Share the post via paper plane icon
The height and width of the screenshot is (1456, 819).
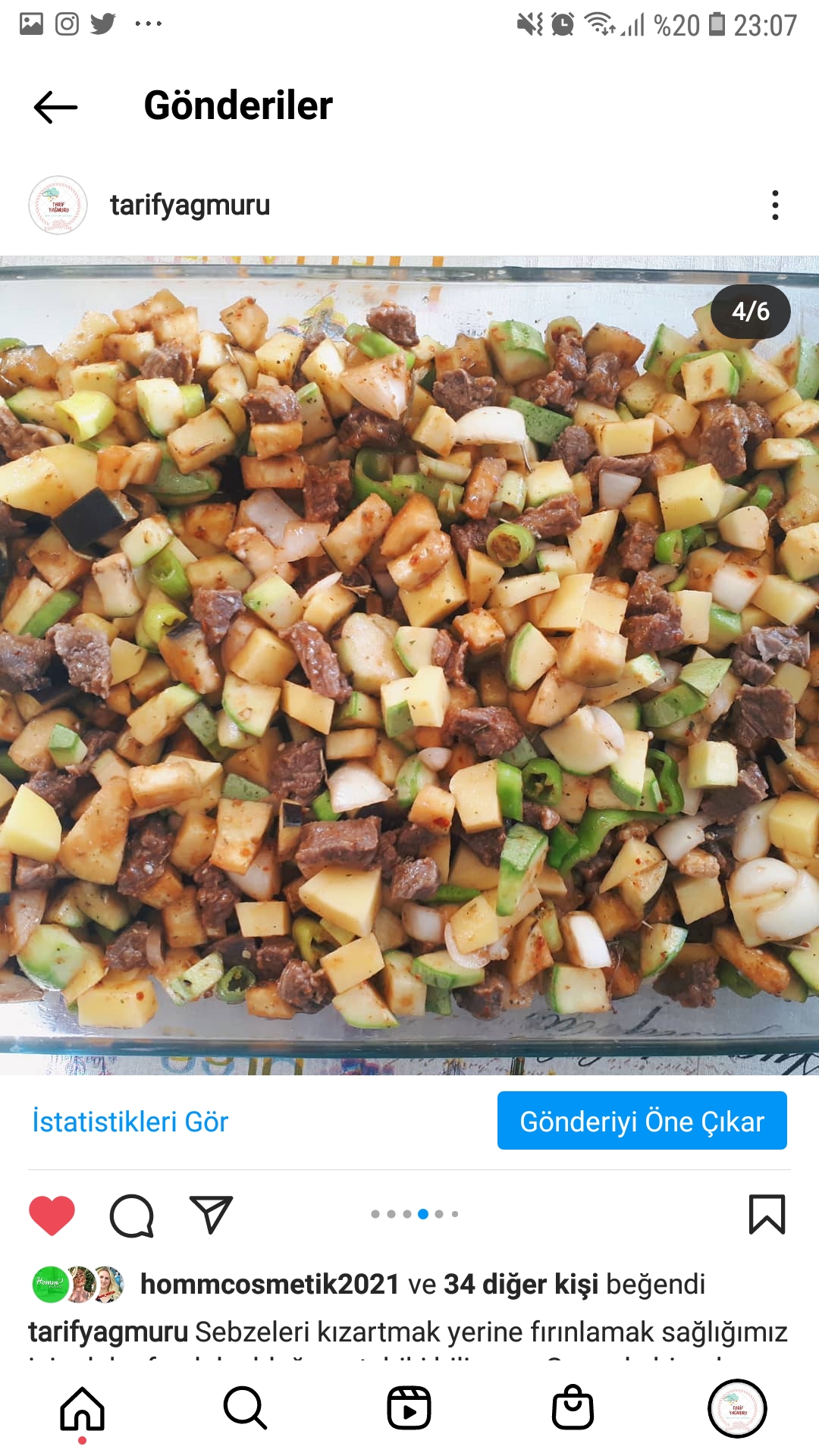click(211, 1215)
